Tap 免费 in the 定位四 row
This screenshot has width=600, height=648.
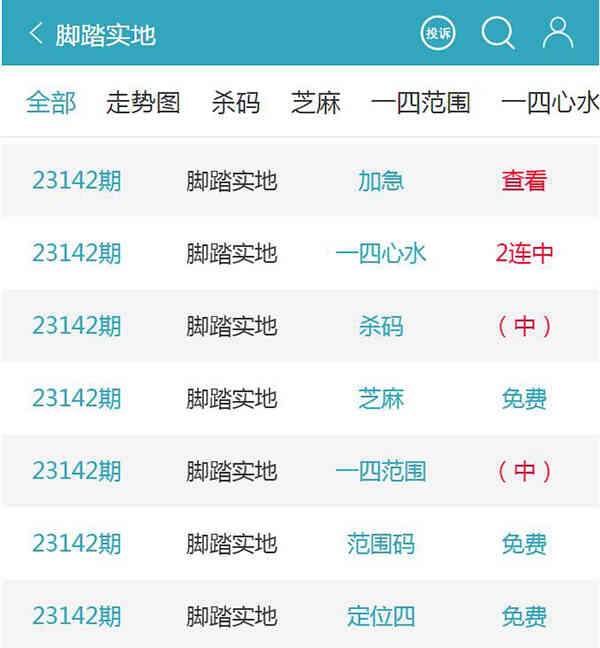click(x=524, y=616)
